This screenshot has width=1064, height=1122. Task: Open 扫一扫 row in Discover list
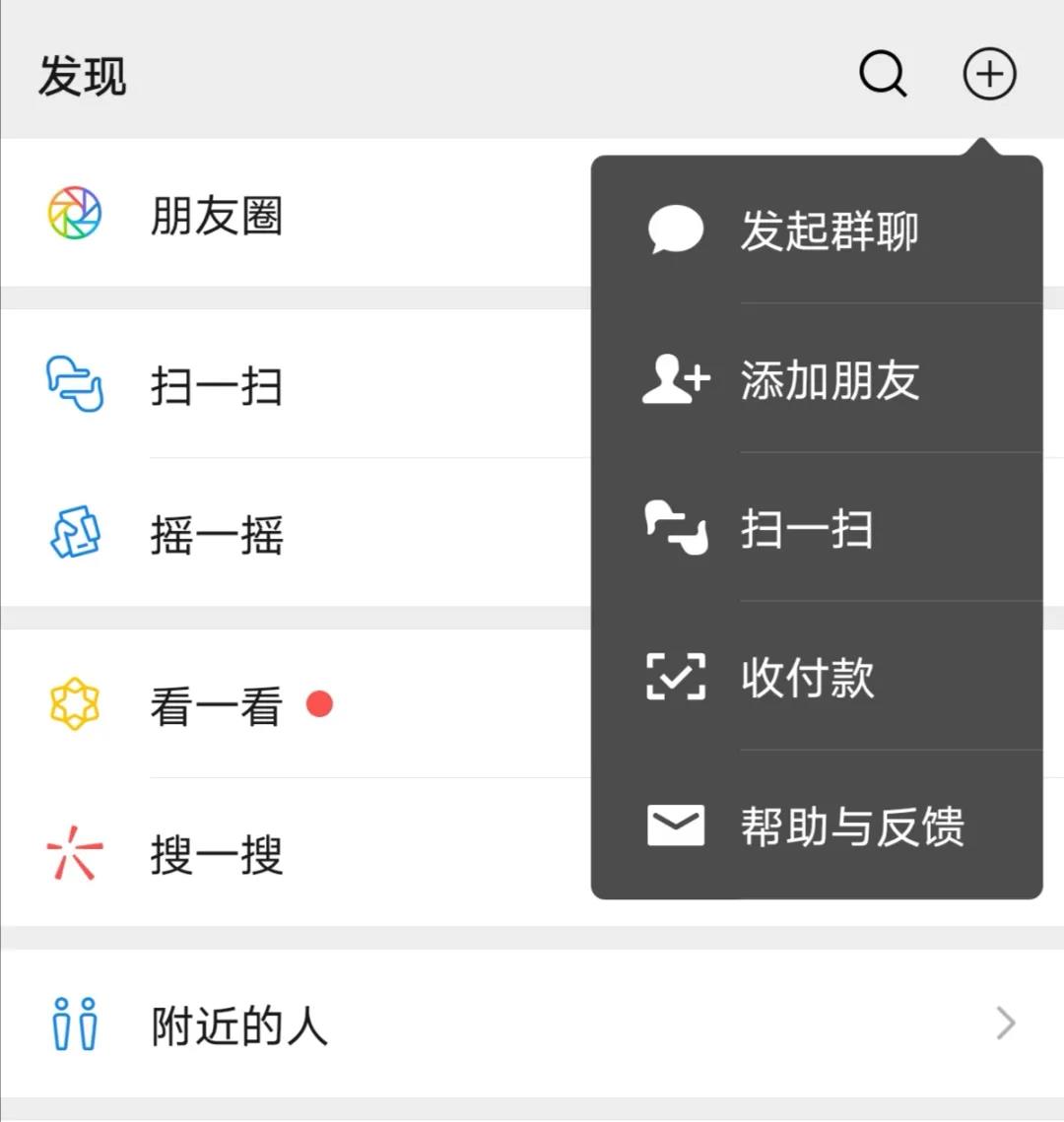[x=217, y=386]
